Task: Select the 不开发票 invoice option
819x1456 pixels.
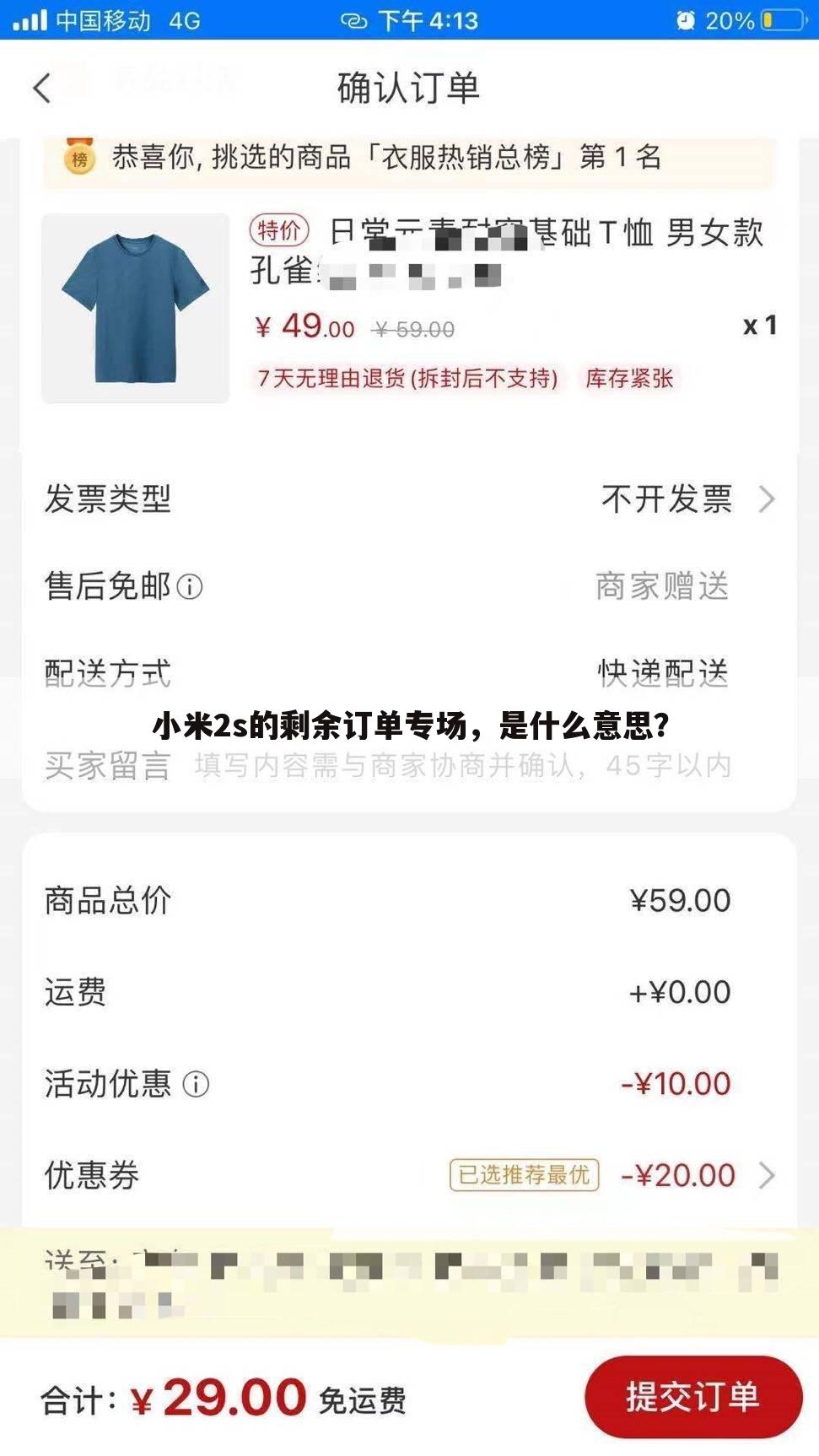Action: pos(666,499)
